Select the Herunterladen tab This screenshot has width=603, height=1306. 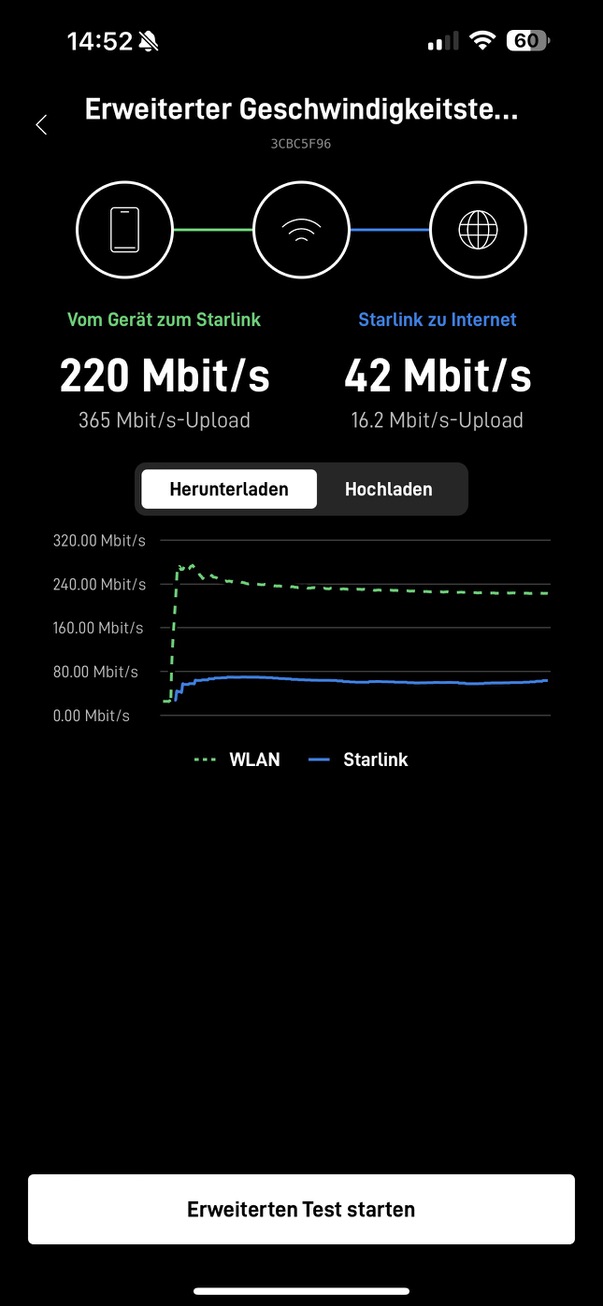(229, 489)
